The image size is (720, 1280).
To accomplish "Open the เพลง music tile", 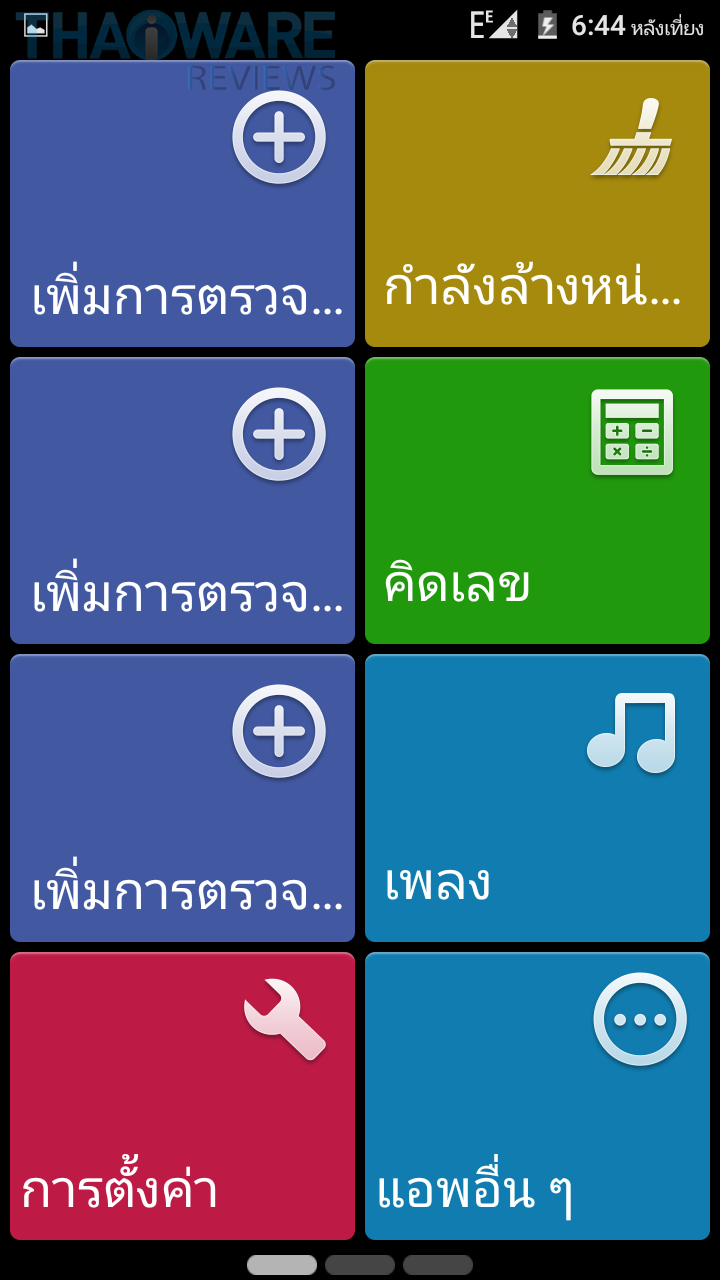I will click(x=537, y=797).
